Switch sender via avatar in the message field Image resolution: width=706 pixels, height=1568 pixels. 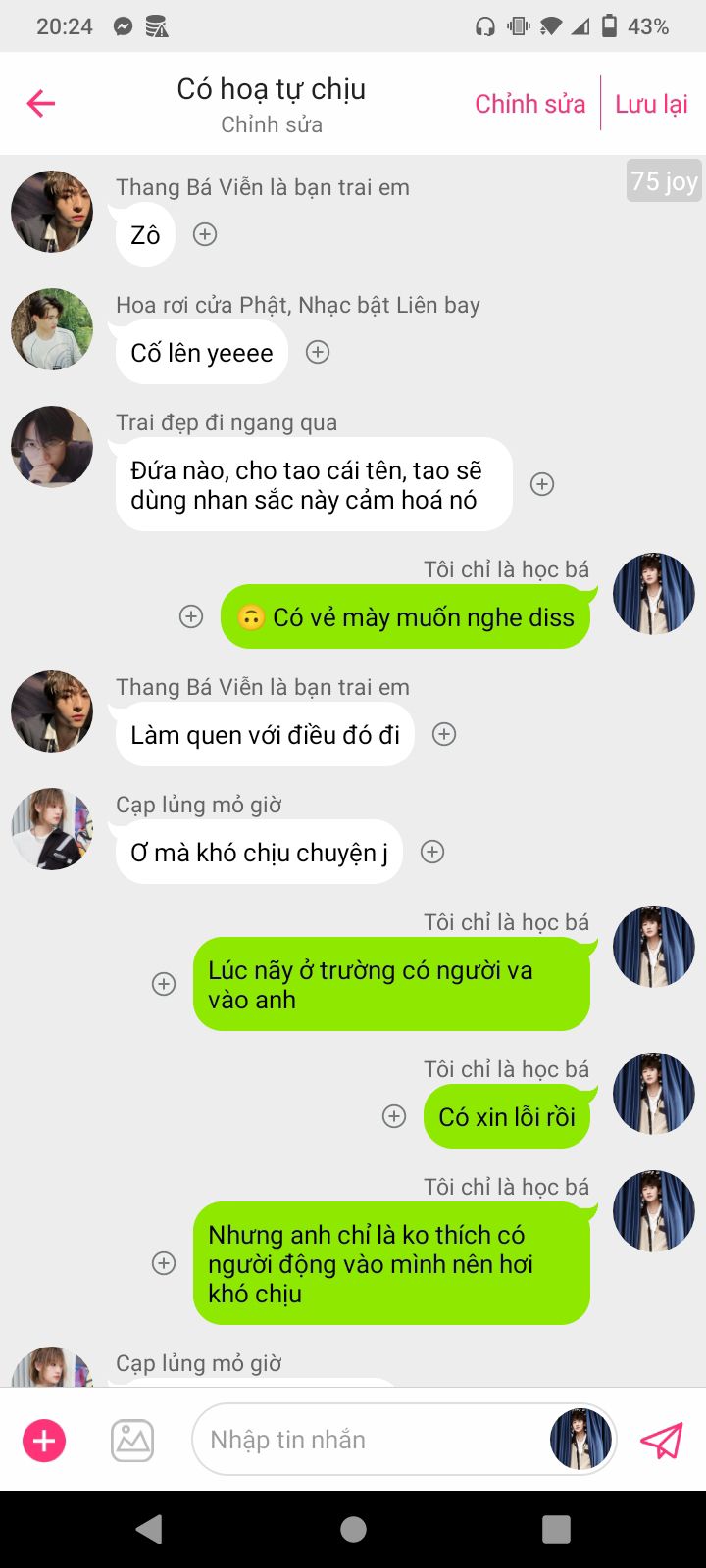tap(580, 1440)
